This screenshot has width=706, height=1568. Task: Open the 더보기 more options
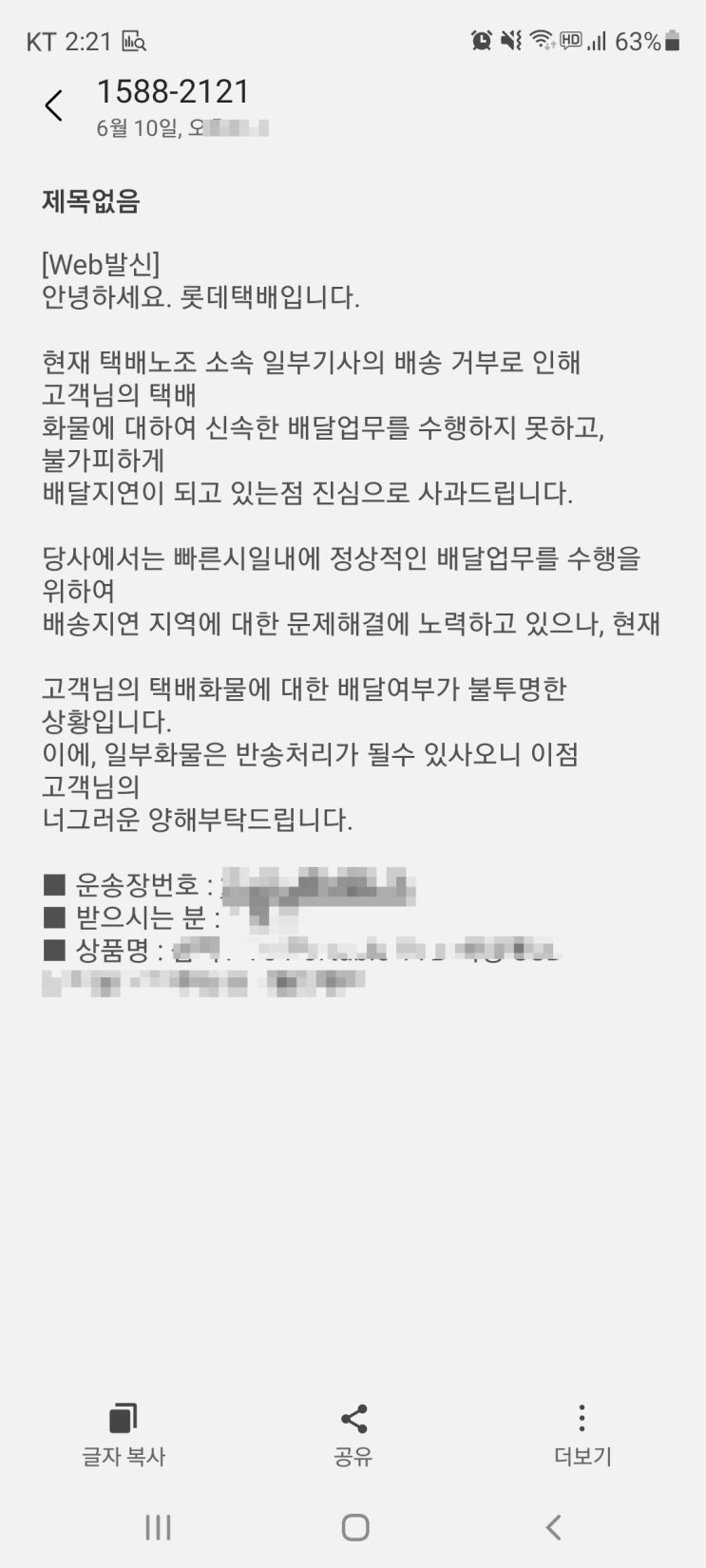click(582, 1434)
